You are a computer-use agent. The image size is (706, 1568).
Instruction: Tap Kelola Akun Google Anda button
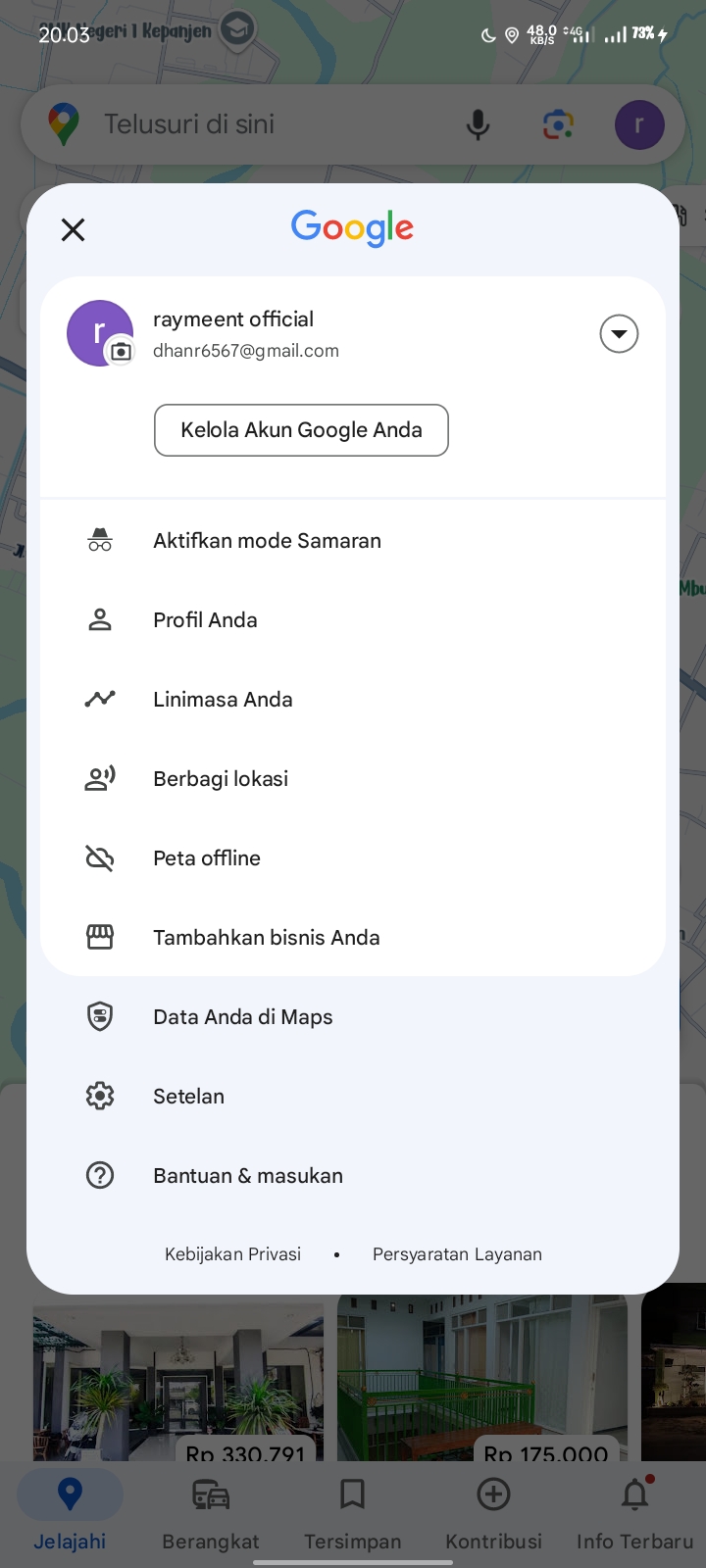click(301, 430)
